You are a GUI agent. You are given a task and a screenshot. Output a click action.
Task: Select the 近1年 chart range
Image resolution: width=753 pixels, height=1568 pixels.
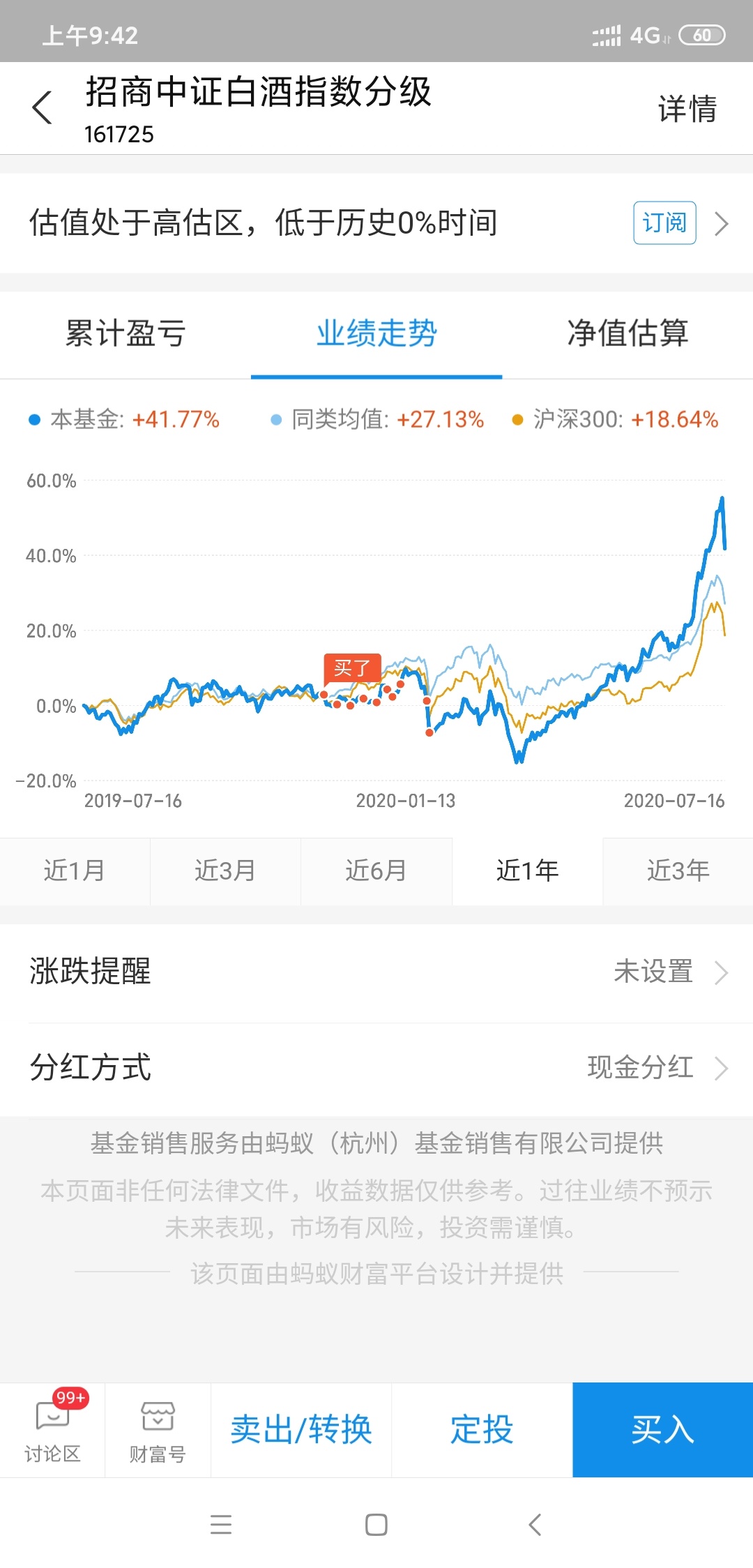[x=527, y=871]
